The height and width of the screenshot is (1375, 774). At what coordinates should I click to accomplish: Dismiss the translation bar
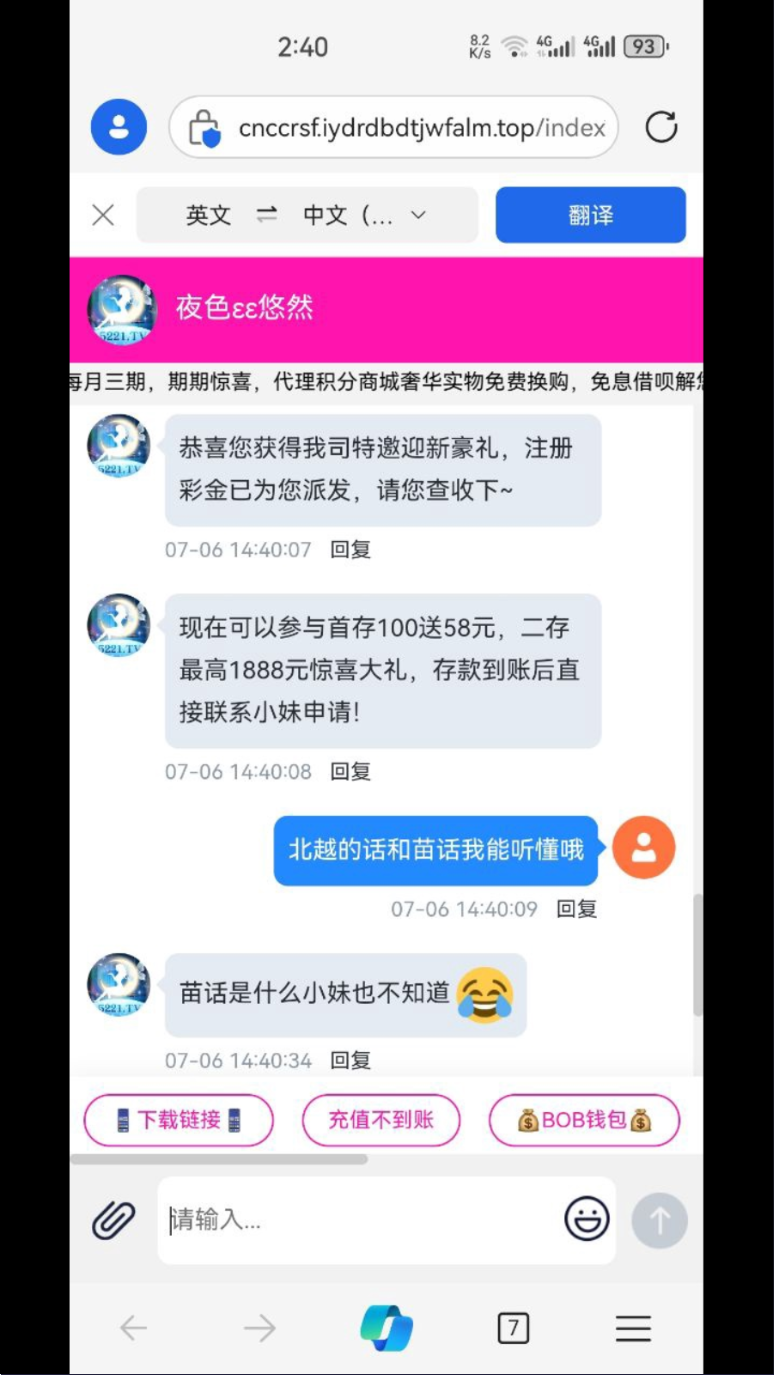click(x=103, y=215)
